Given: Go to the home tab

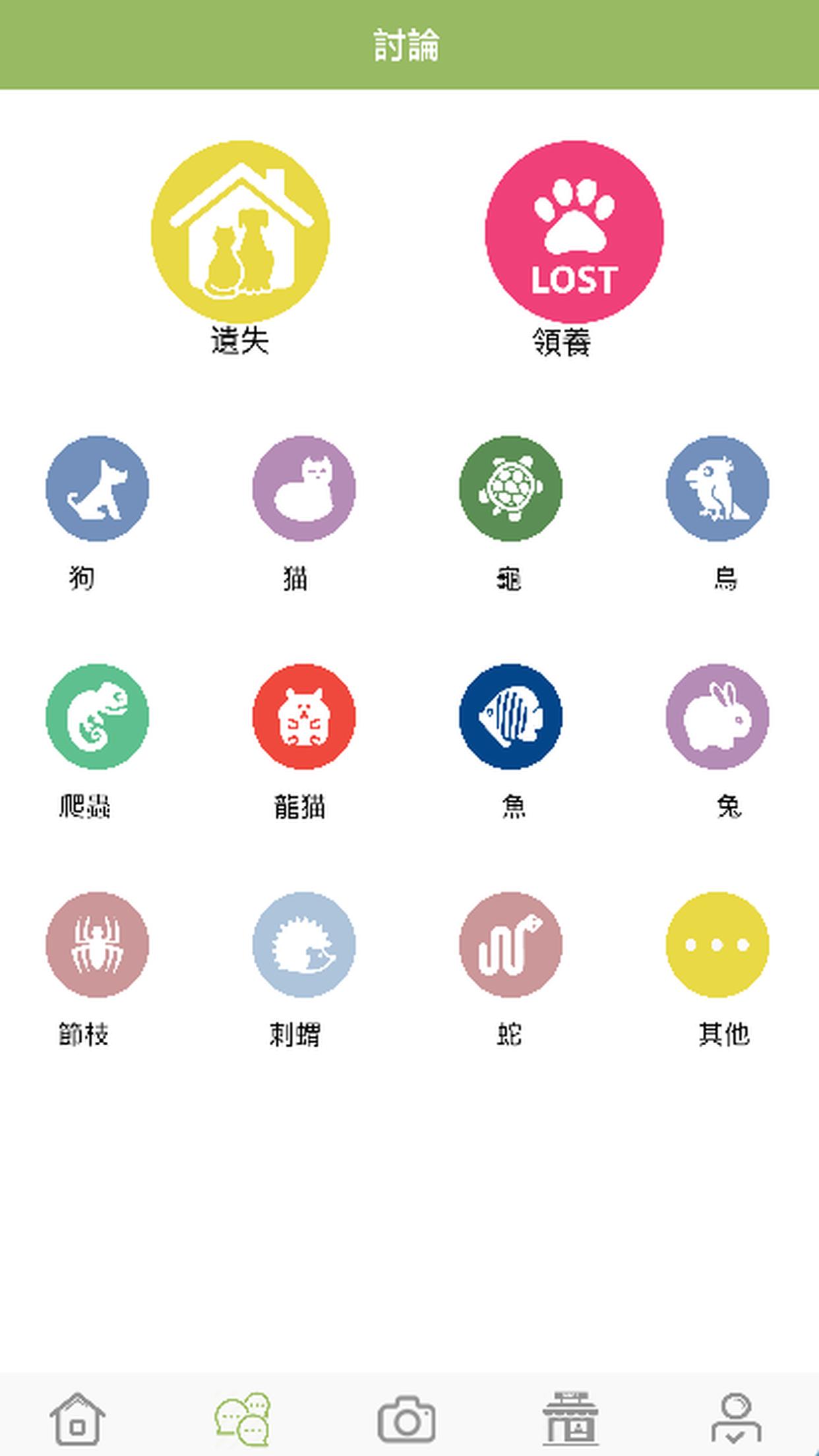Looking at the screenshot, I should [x=78, y=1418].
